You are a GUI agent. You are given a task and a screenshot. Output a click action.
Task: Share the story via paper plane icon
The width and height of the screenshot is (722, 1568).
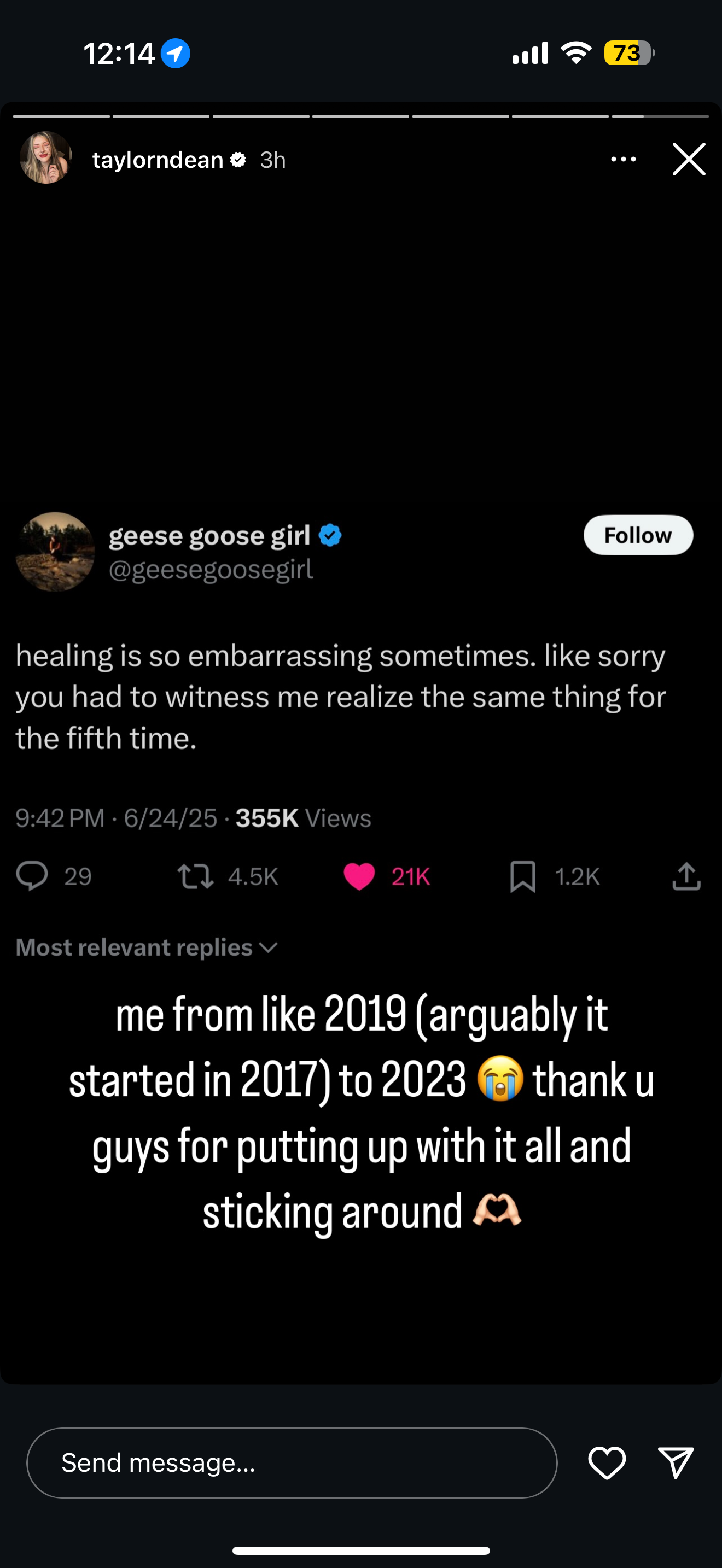[x=676, y=1462]
